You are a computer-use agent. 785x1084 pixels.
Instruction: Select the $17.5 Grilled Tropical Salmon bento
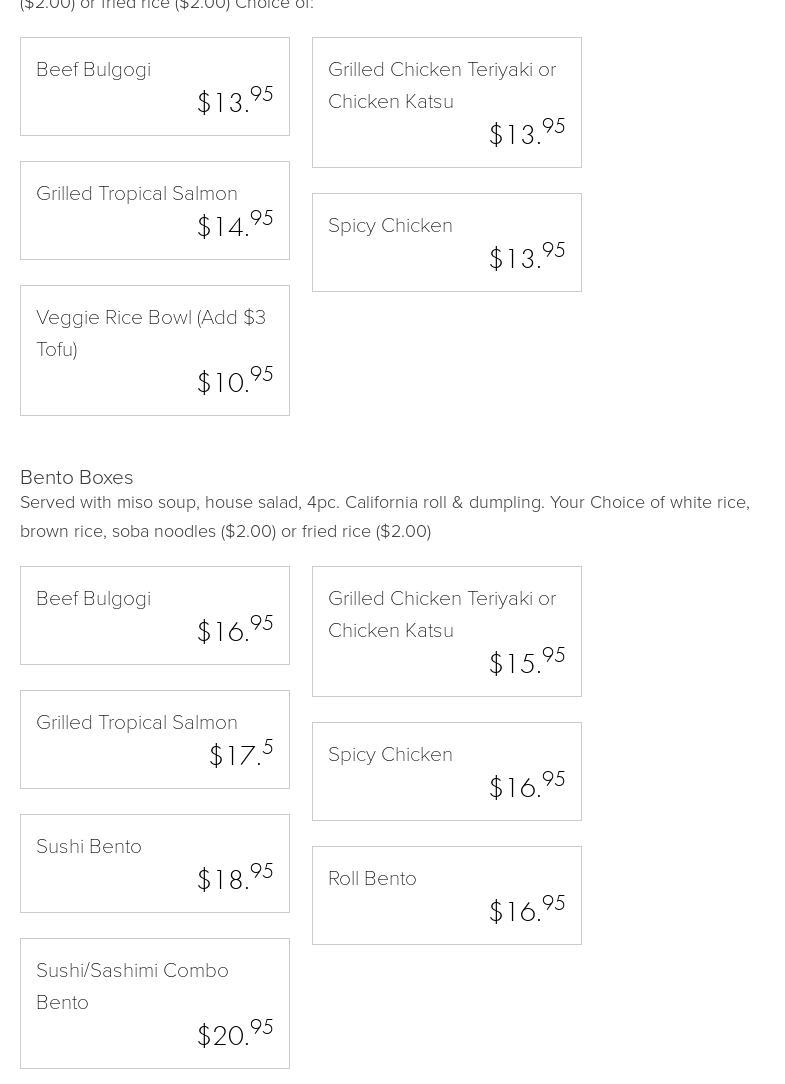pyautogui.click(x=154, y=739)
